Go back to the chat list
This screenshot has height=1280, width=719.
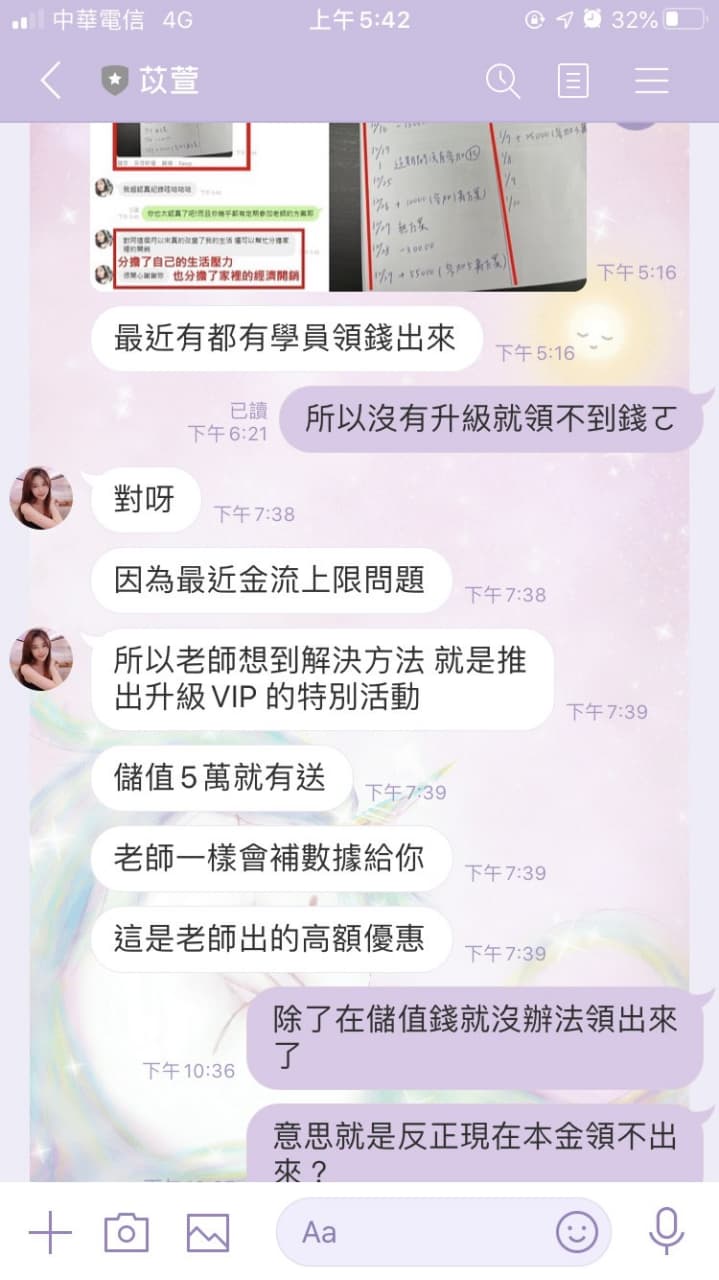pyautogui.click(x=51, y=81)
